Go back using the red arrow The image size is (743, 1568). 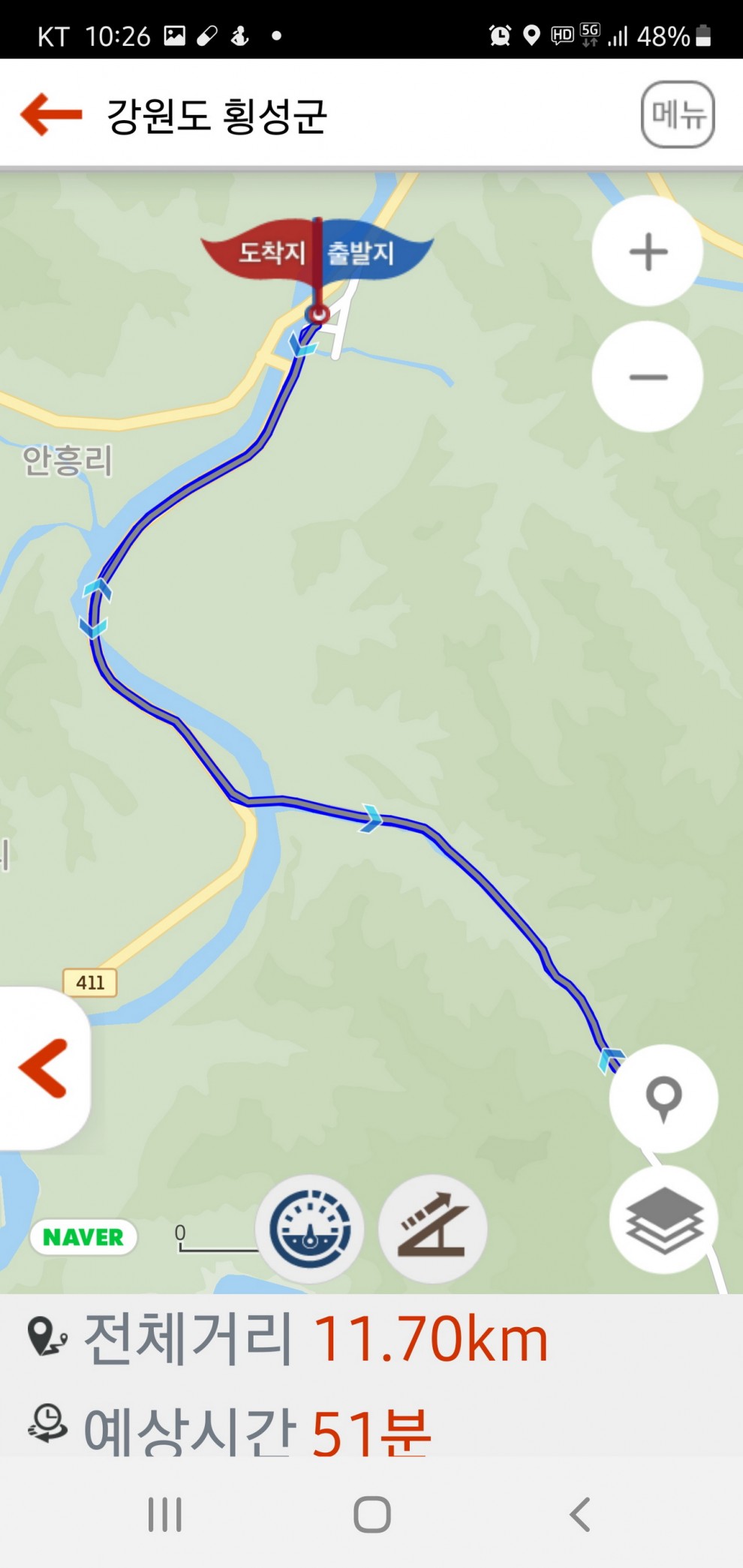[51, 115]
